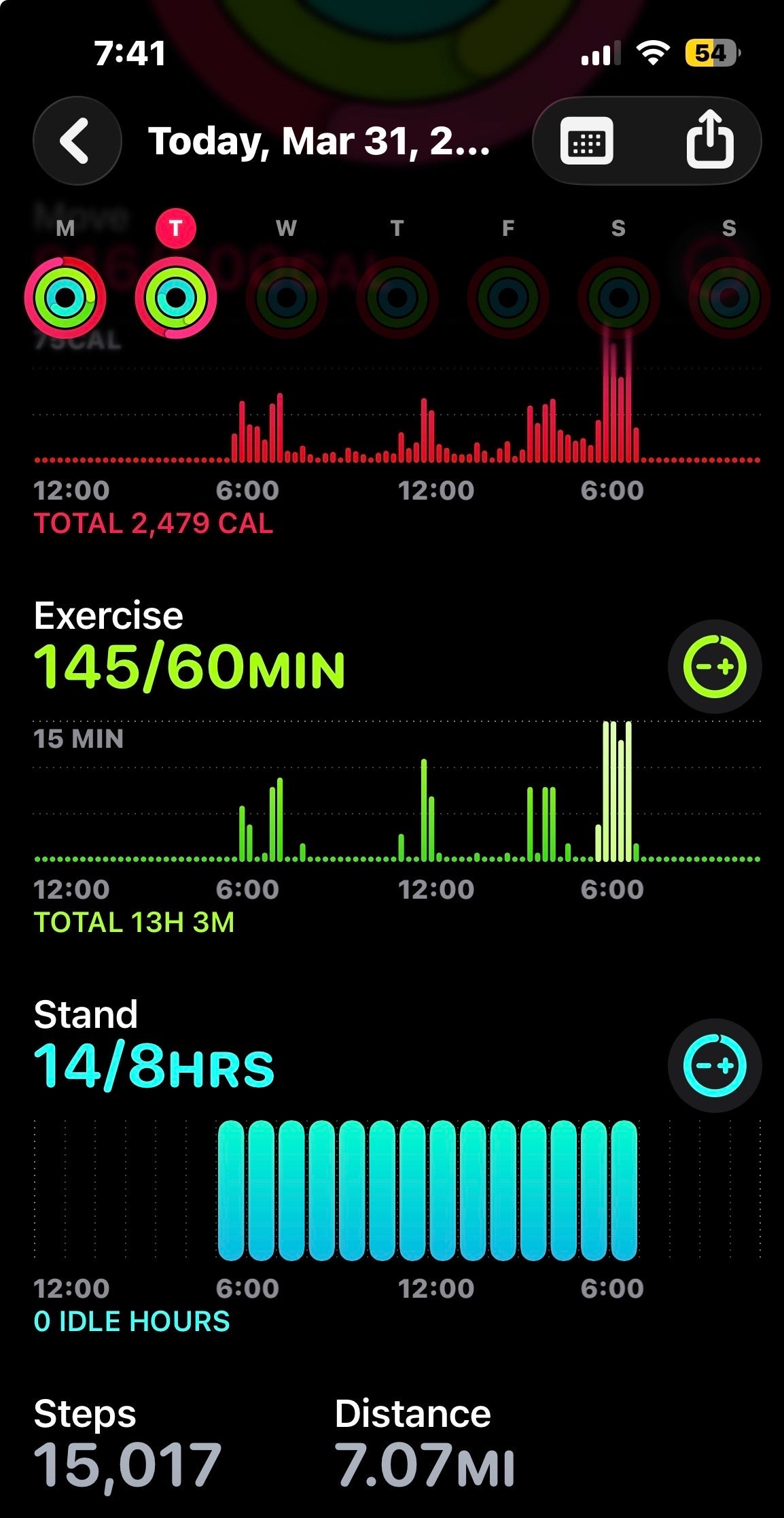Change the Stand goal
Viewport: 784px width, 1518px height.
coord(714,1065)
